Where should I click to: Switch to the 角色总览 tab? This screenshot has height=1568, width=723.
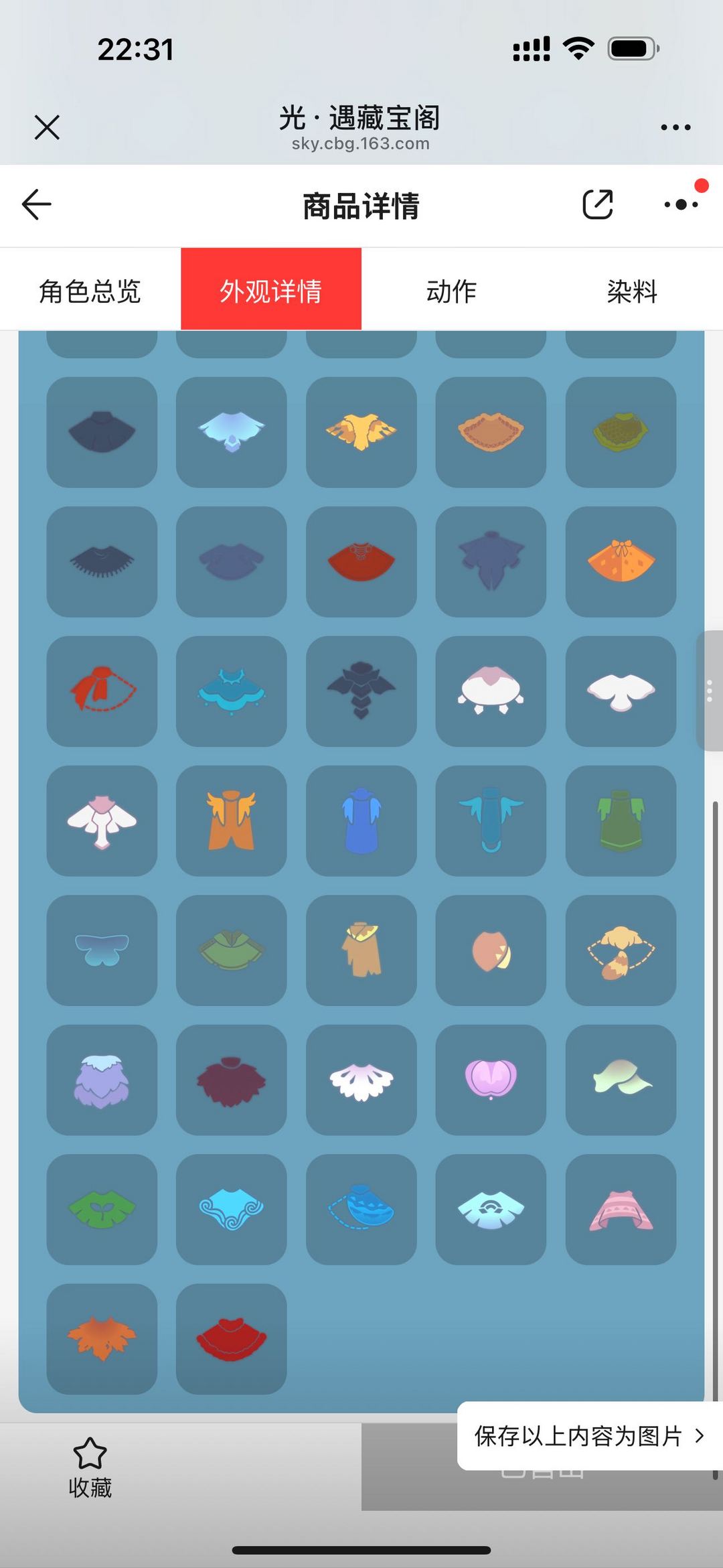[90, 291]
